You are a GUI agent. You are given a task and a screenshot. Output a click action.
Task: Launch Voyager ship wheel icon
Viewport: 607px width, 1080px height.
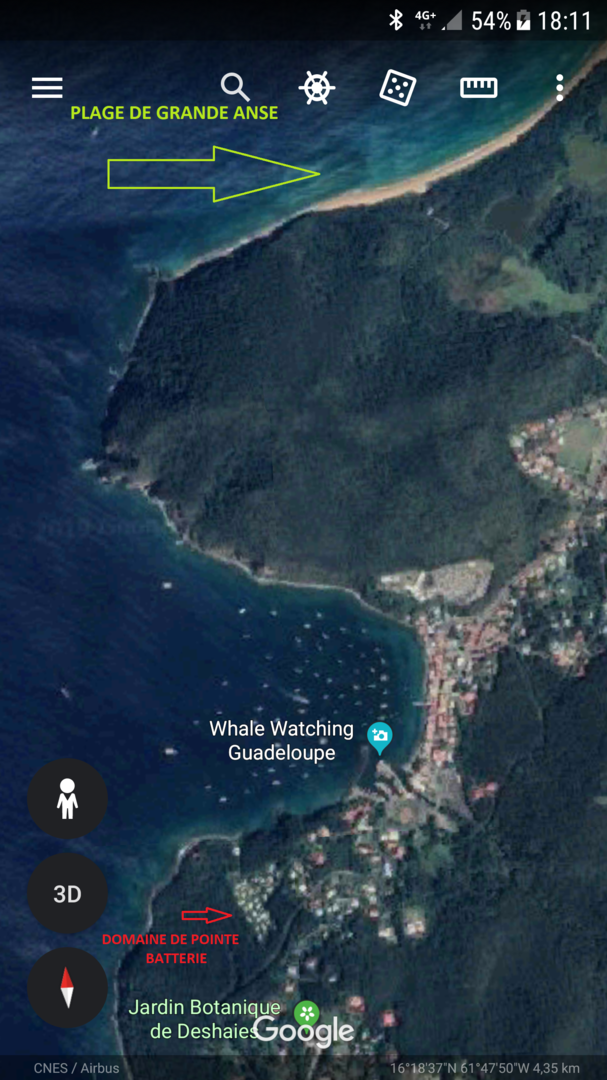(316, 88)
